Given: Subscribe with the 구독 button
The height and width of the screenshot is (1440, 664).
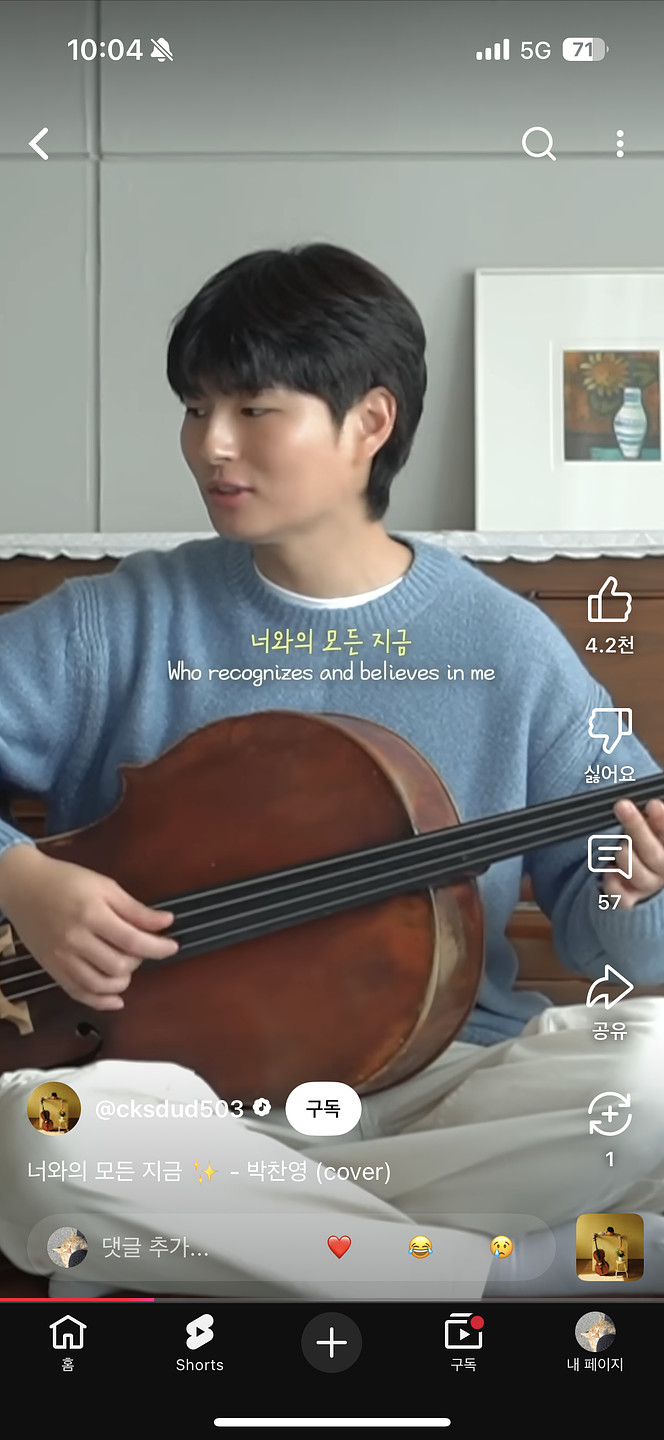Looking at the screenshot, I should click(322, 1108).
